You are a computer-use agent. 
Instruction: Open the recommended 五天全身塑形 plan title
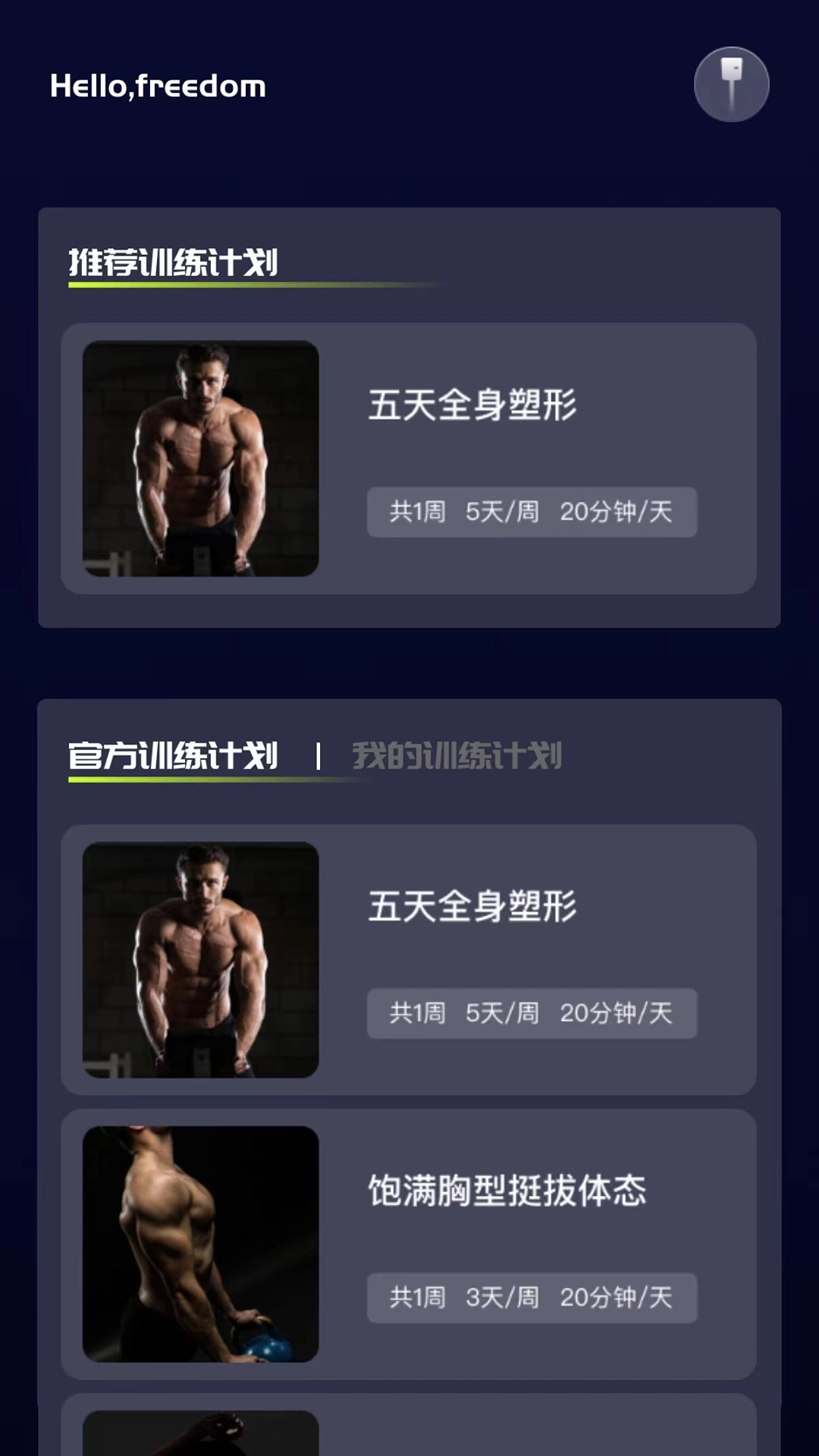472,407
